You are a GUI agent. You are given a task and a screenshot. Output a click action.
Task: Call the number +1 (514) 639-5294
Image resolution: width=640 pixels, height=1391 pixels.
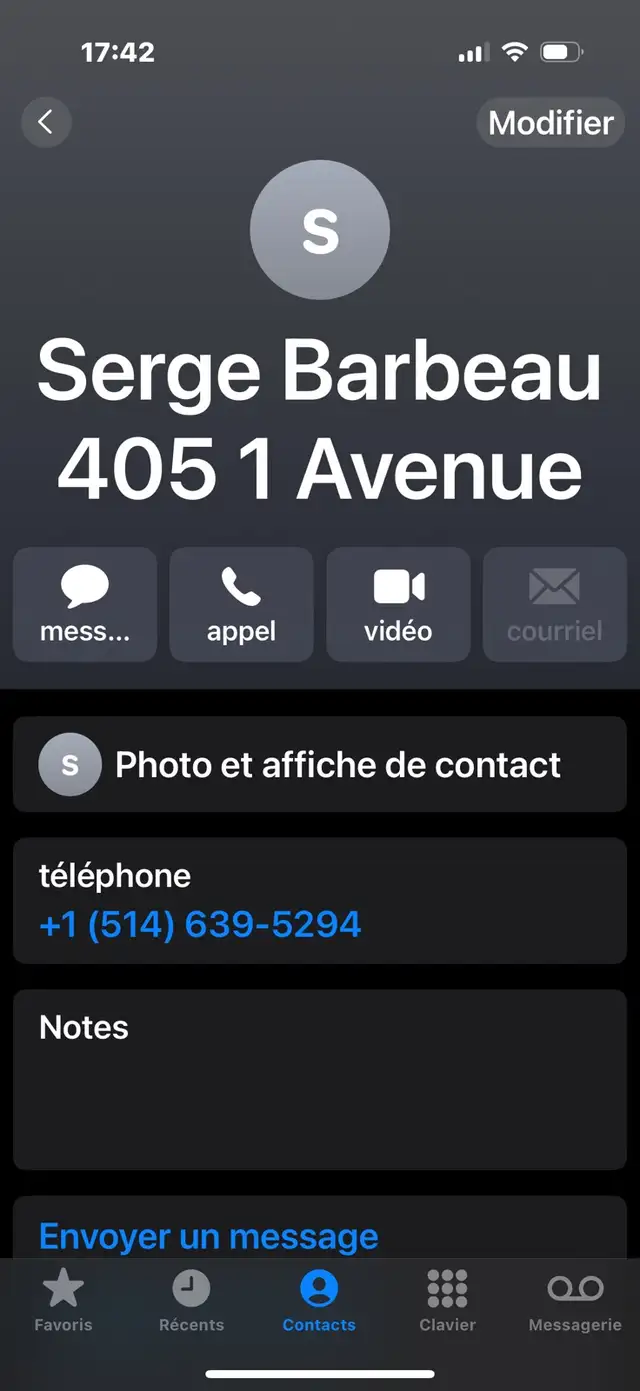coord(200,924)
